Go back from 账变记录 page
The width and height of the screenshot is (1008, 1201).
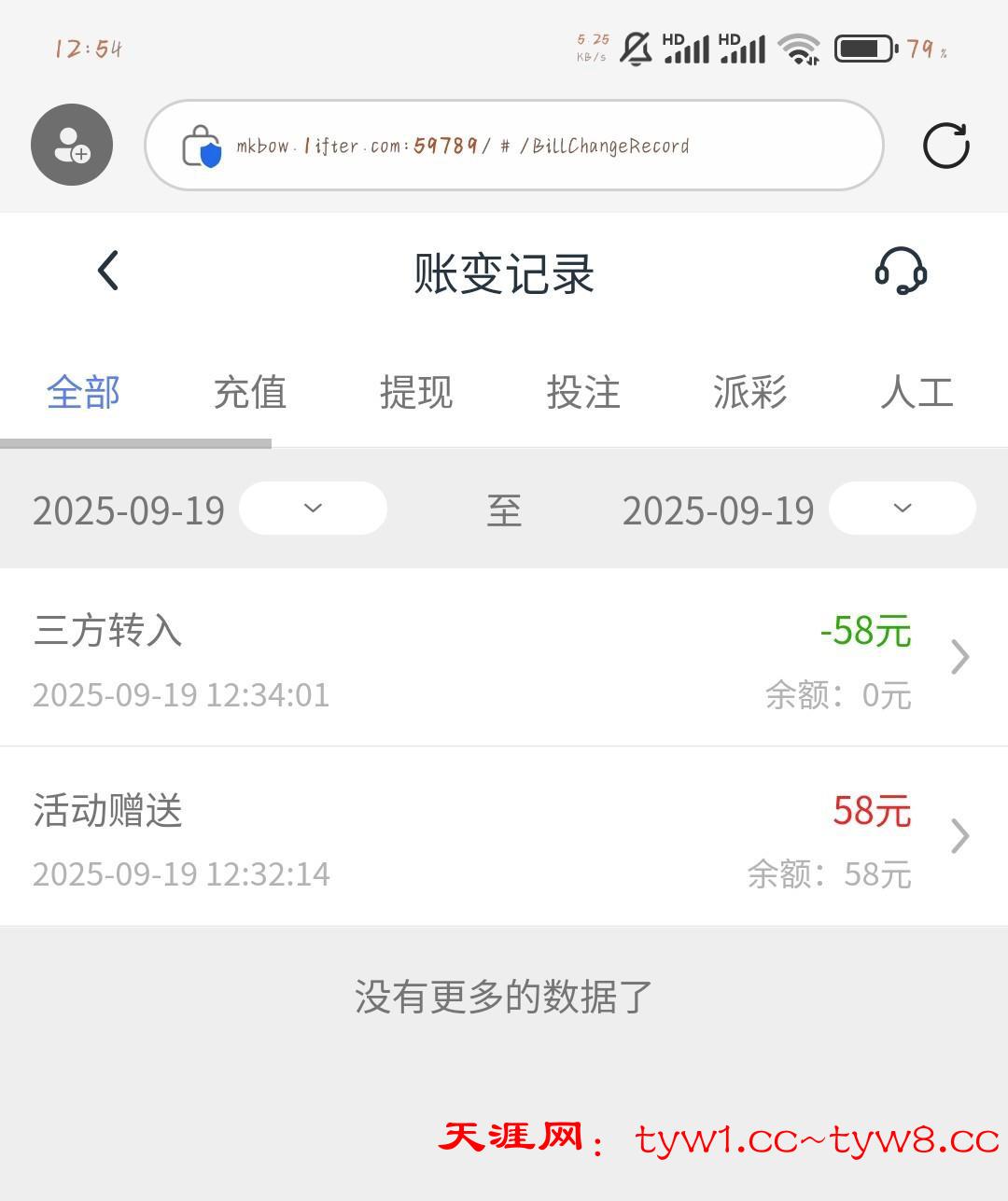tap(108, 272)
